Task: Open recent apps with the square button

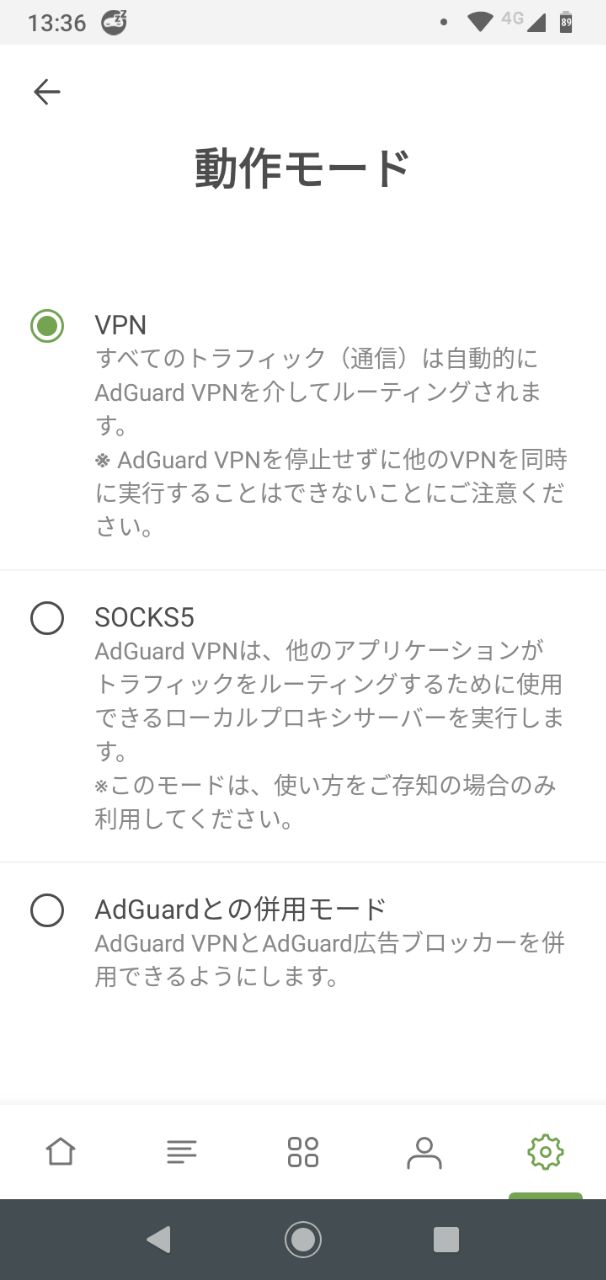Action: click(446, 1240)
